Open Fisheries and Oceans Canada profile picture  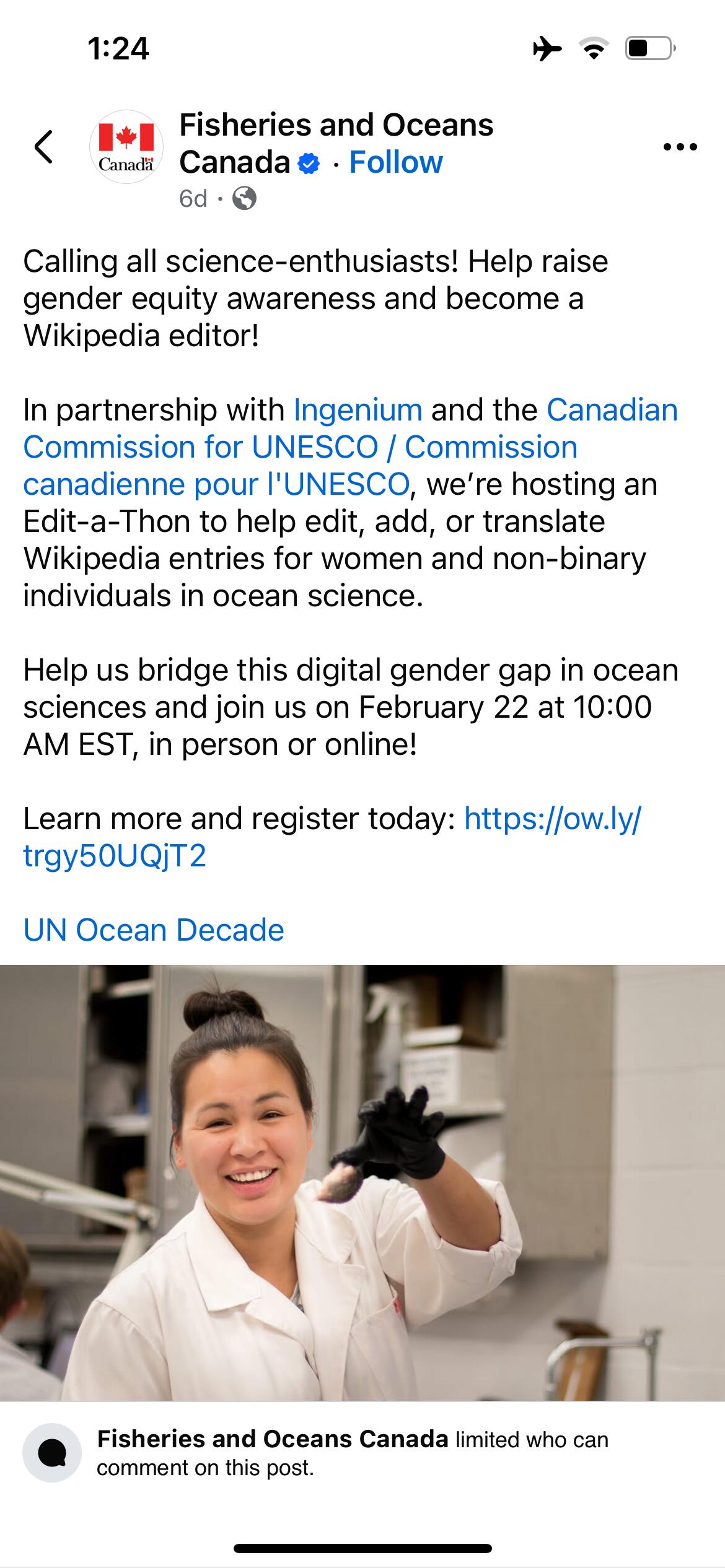click(126, 147)
